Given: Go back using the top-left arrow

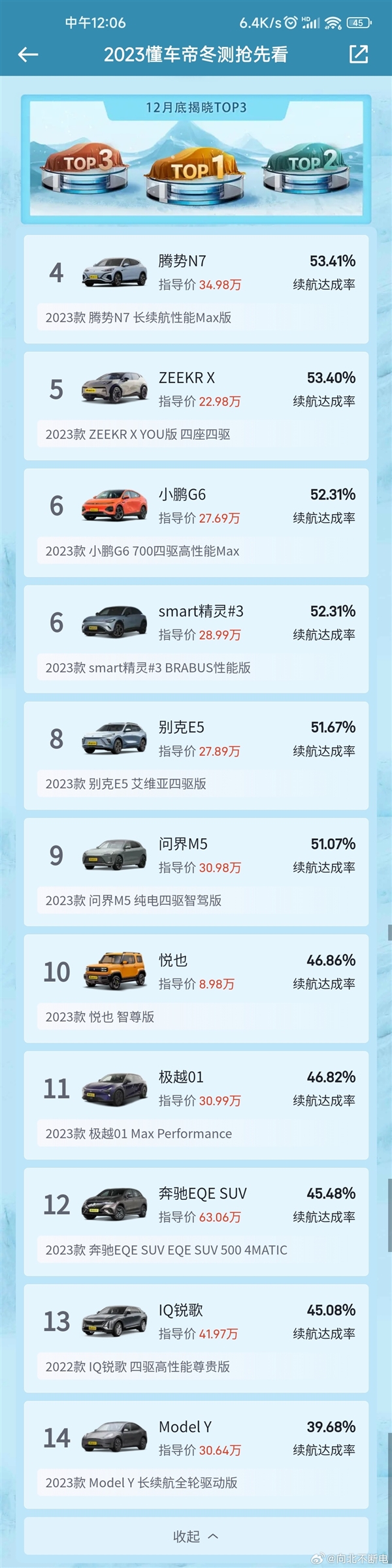Looking at the screenshot, I should (28, 55).
